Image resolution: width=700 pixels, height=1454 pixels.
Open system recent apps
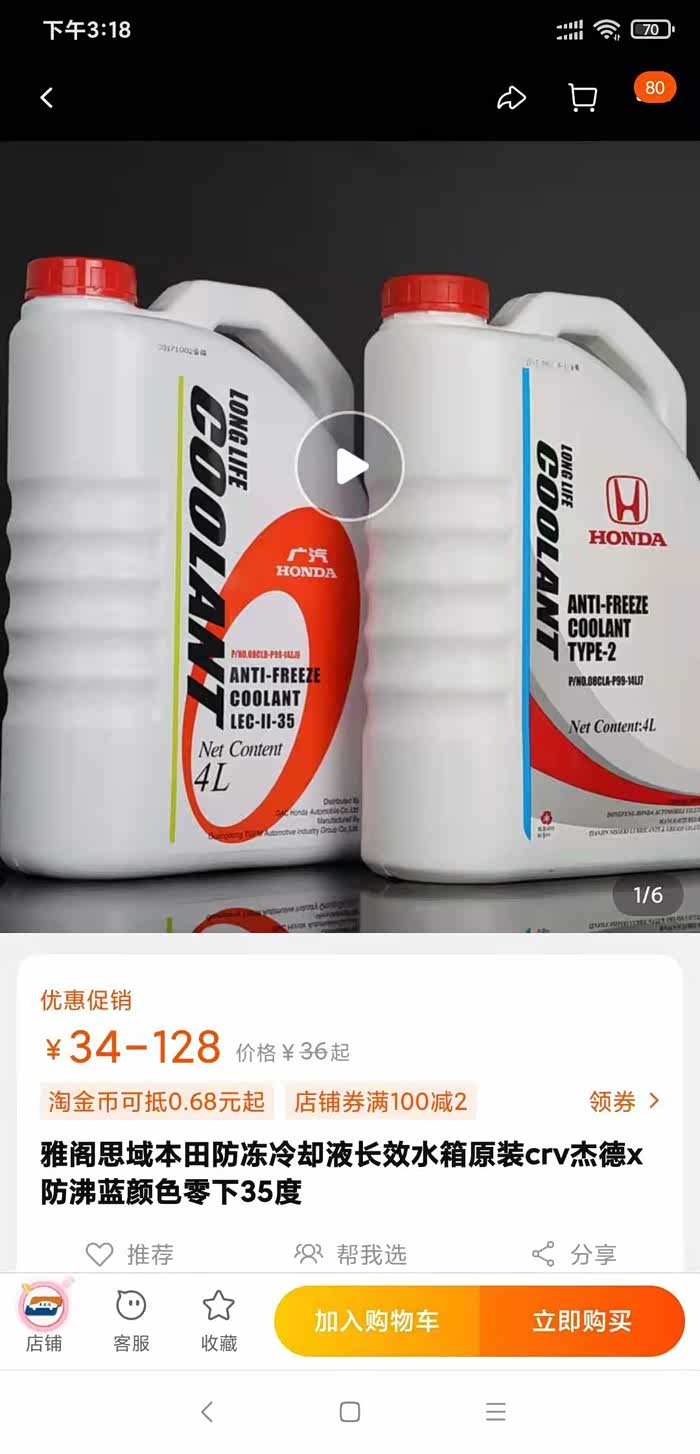pos(495,1412)
